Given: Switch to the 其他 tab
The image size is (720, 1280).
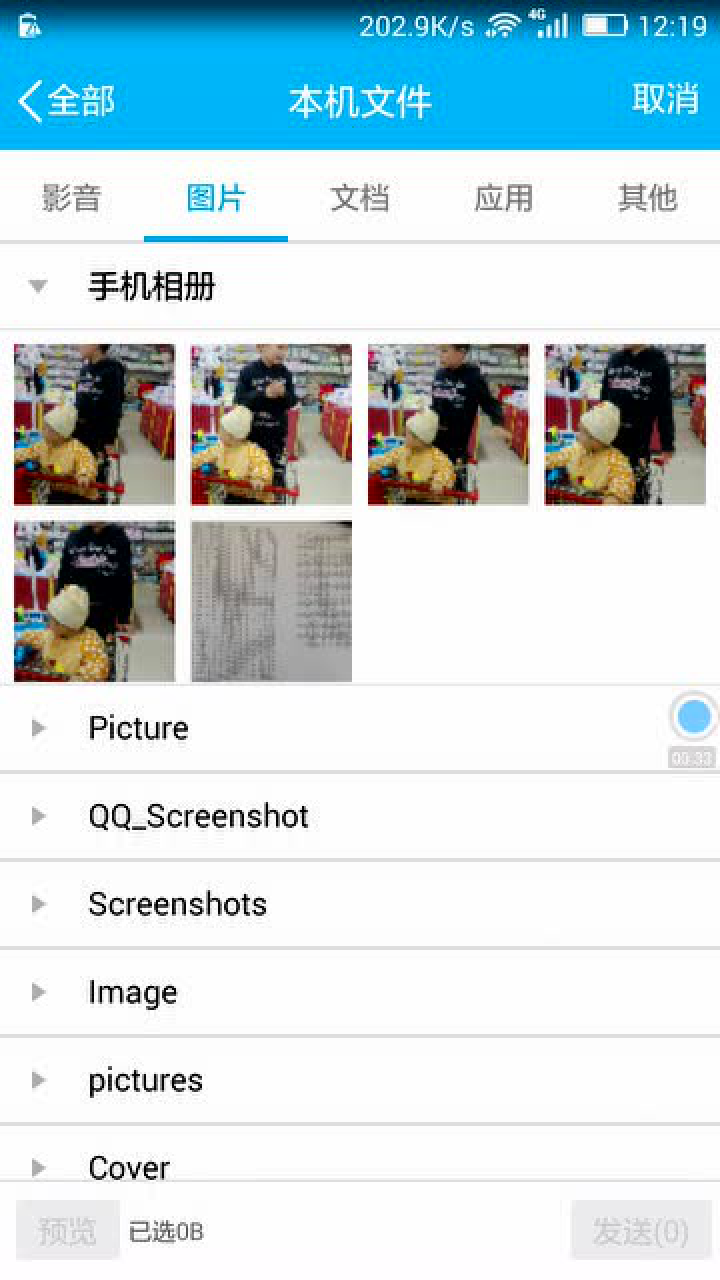Looking at the screenshot, I should 647,198.
